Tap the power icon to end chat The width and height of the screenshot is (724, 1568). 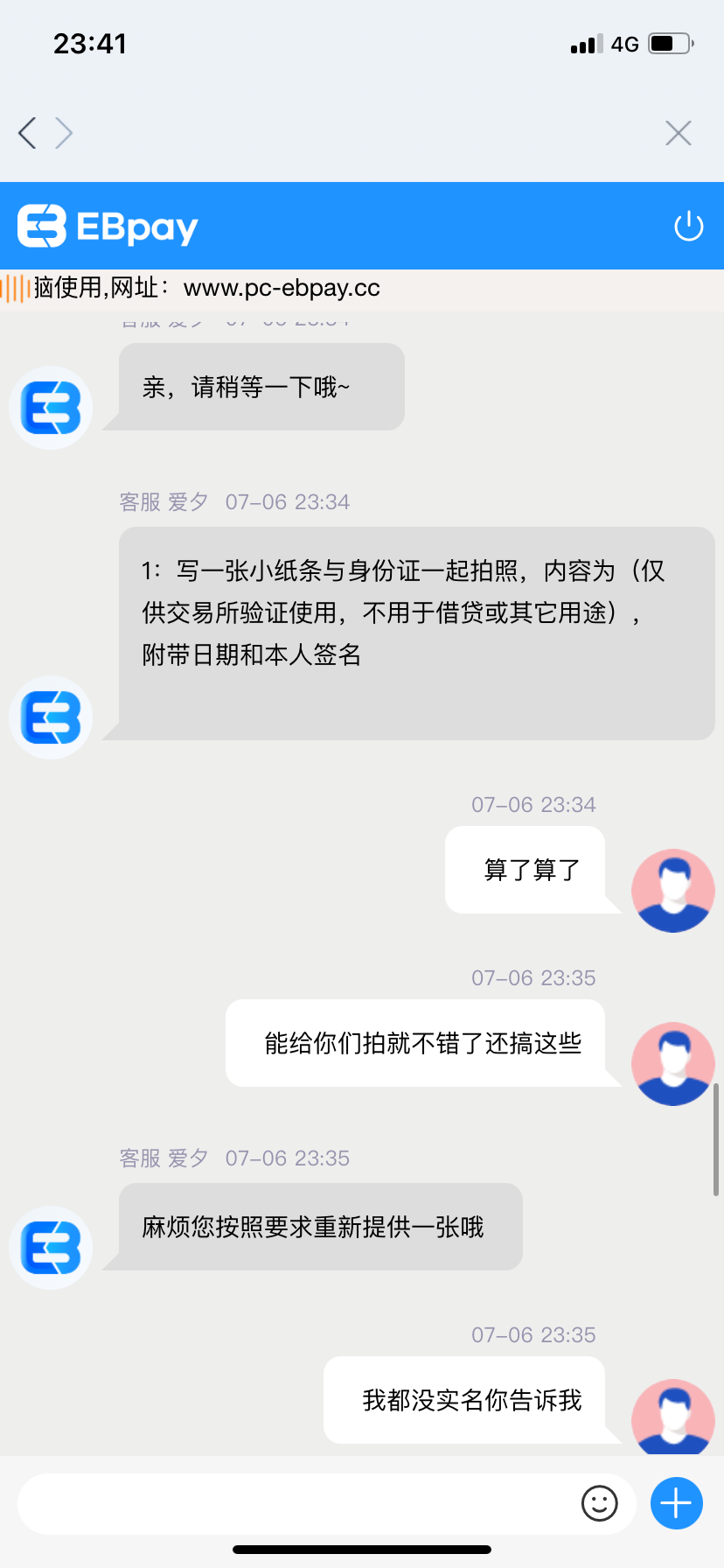pos(688,226)
